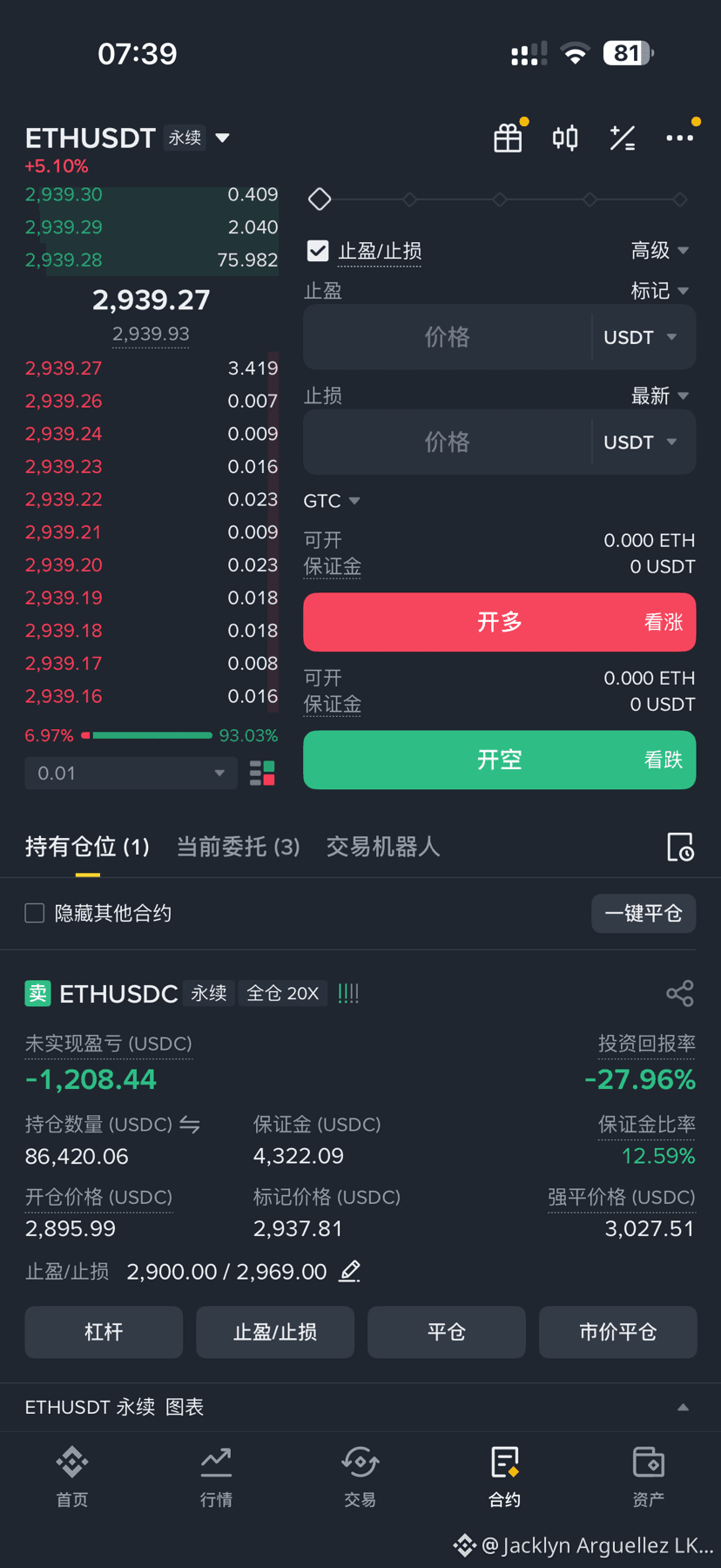The height and width of the screenshot is (1568, 721).
Task: Switch to the 交易机器人 tab
Action: point(382,847)
